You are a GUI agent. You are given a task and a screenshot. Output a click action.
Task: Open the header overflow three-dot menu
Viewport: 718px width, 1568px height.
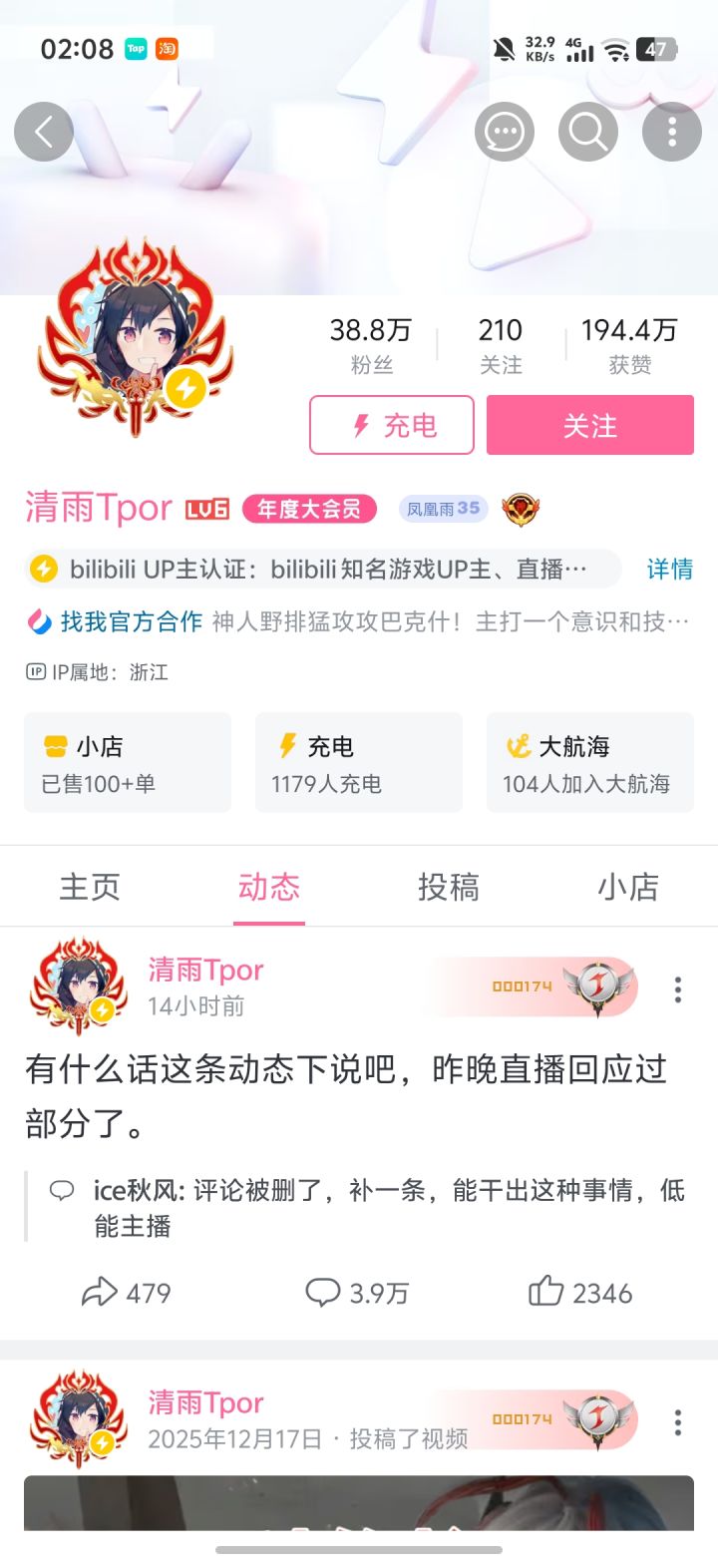pyautogui.click(x=671, y=131)
